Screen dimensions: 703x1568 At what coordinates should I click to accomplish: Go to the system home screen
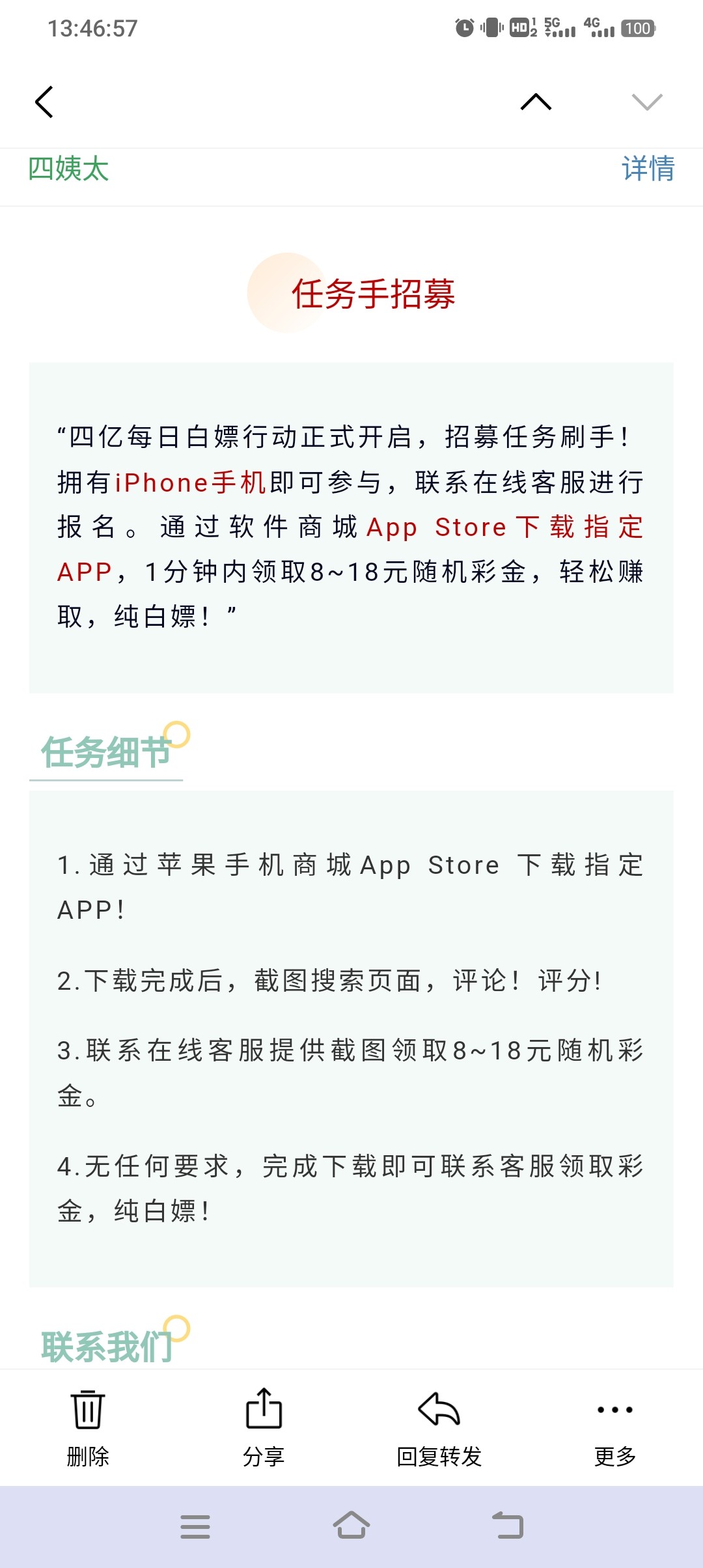(351, 1526)
